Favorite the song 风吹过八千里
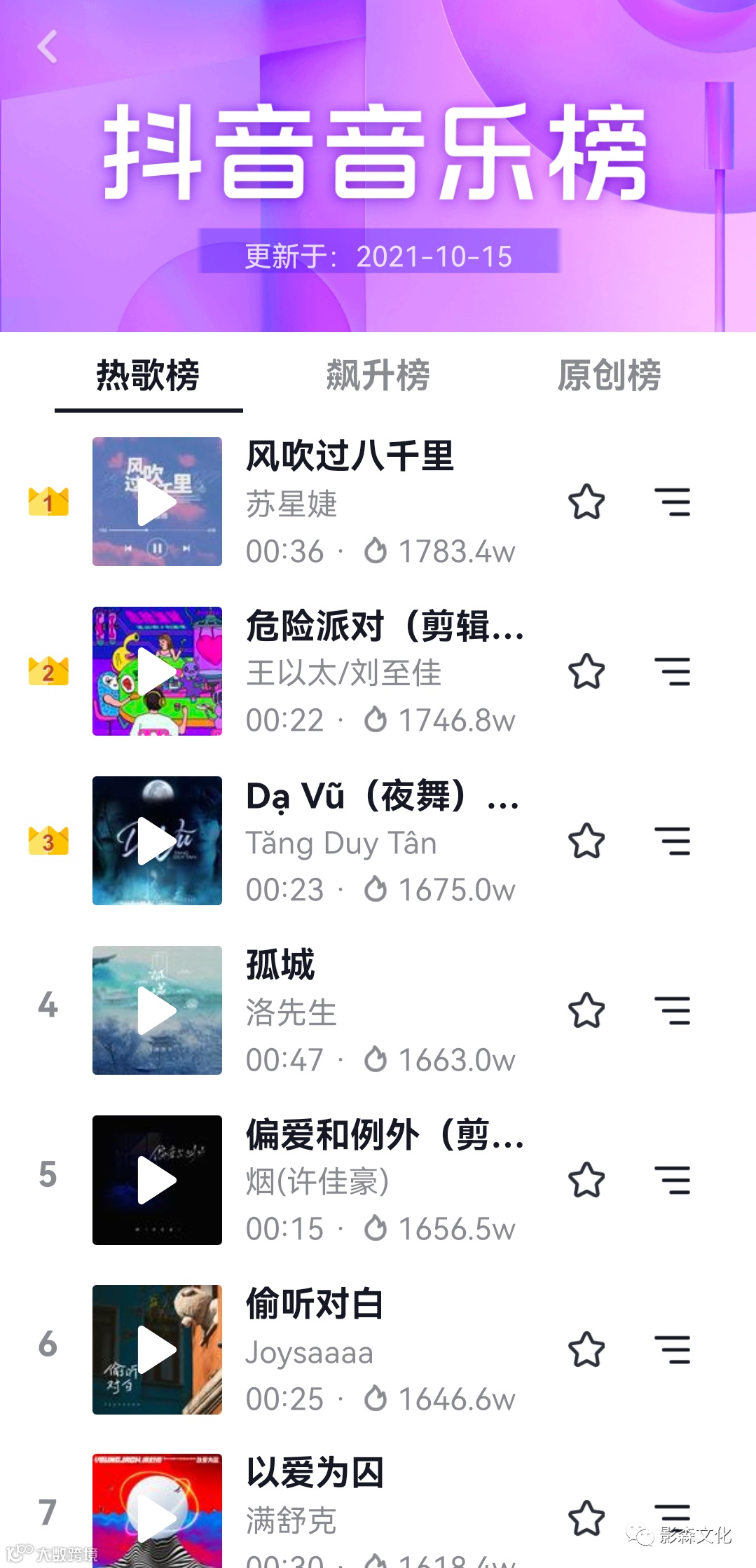The height and width of the screenshot is (1568, 756). (586, 502)
